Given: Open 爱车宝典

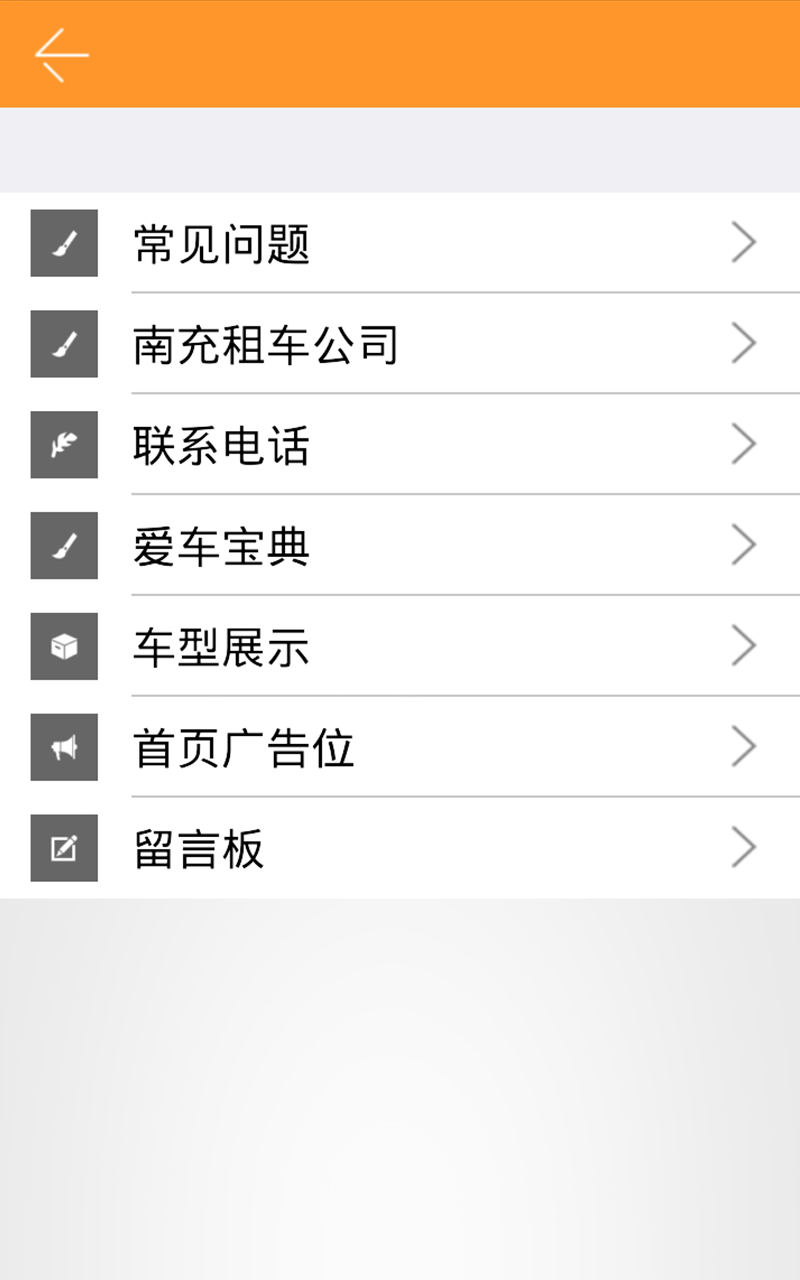Looking at the screenshot, I should point(400,546).
